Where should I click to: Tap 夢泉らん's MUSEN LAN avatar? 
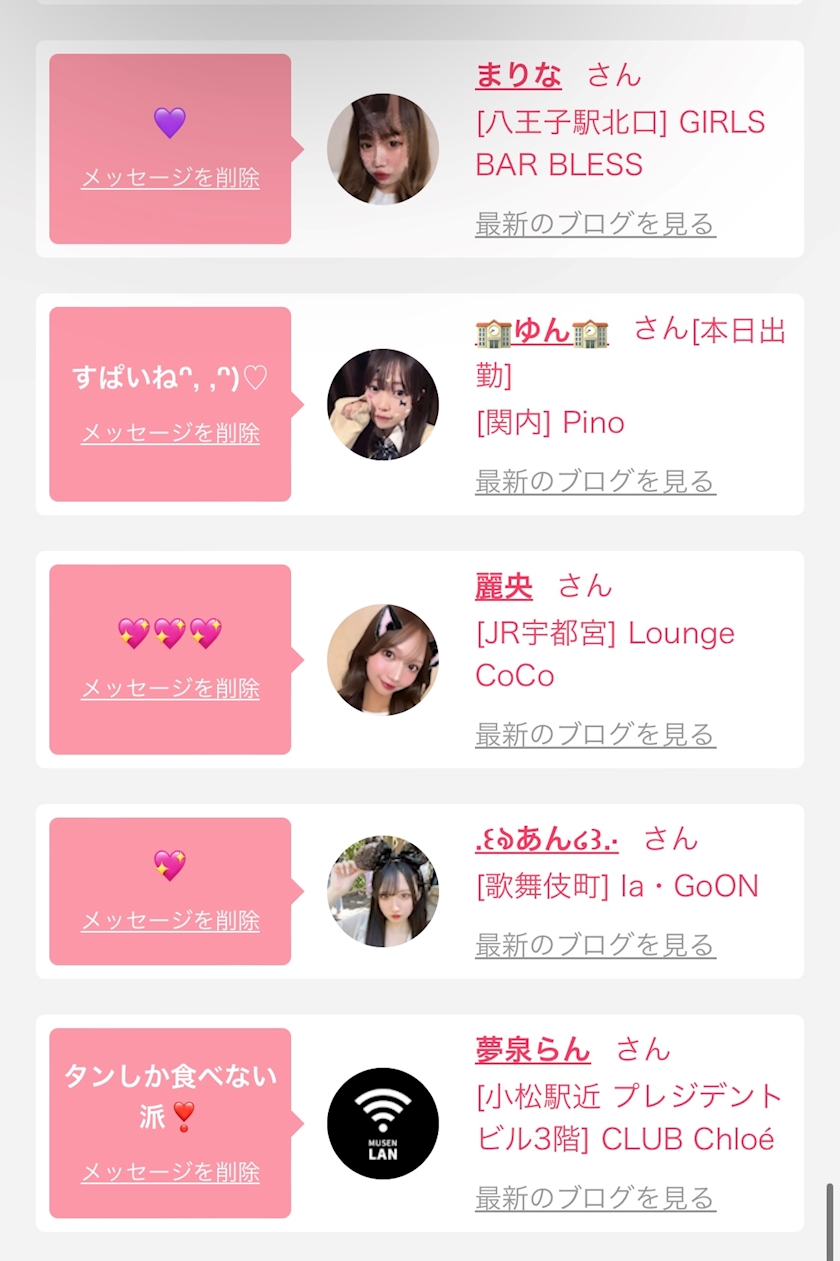pos(382,1123)
